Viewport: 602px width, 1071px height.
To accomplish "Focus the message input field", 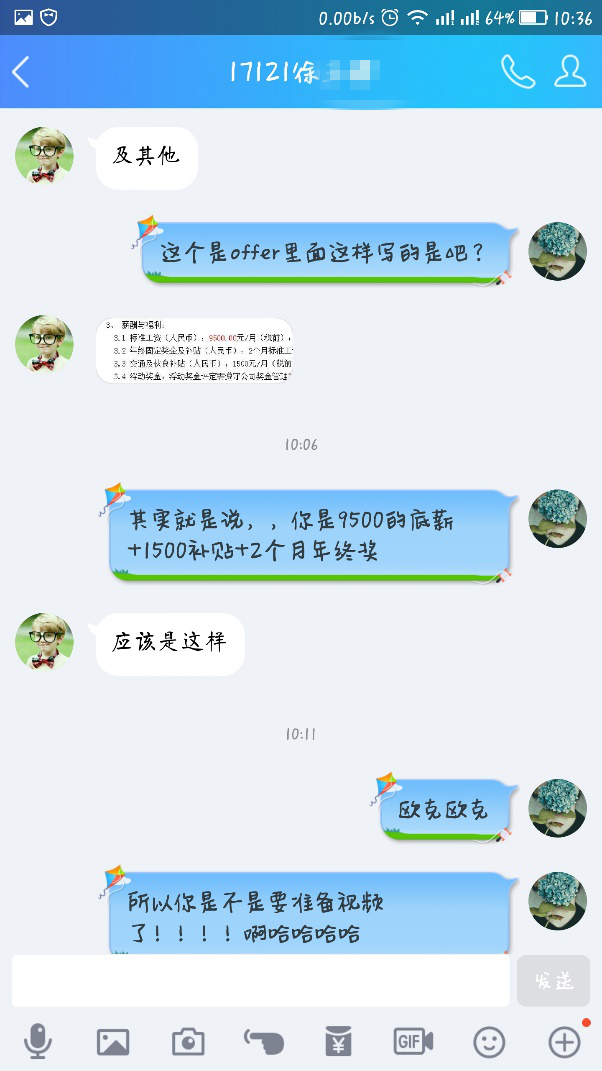I will (x=260, y=981).
